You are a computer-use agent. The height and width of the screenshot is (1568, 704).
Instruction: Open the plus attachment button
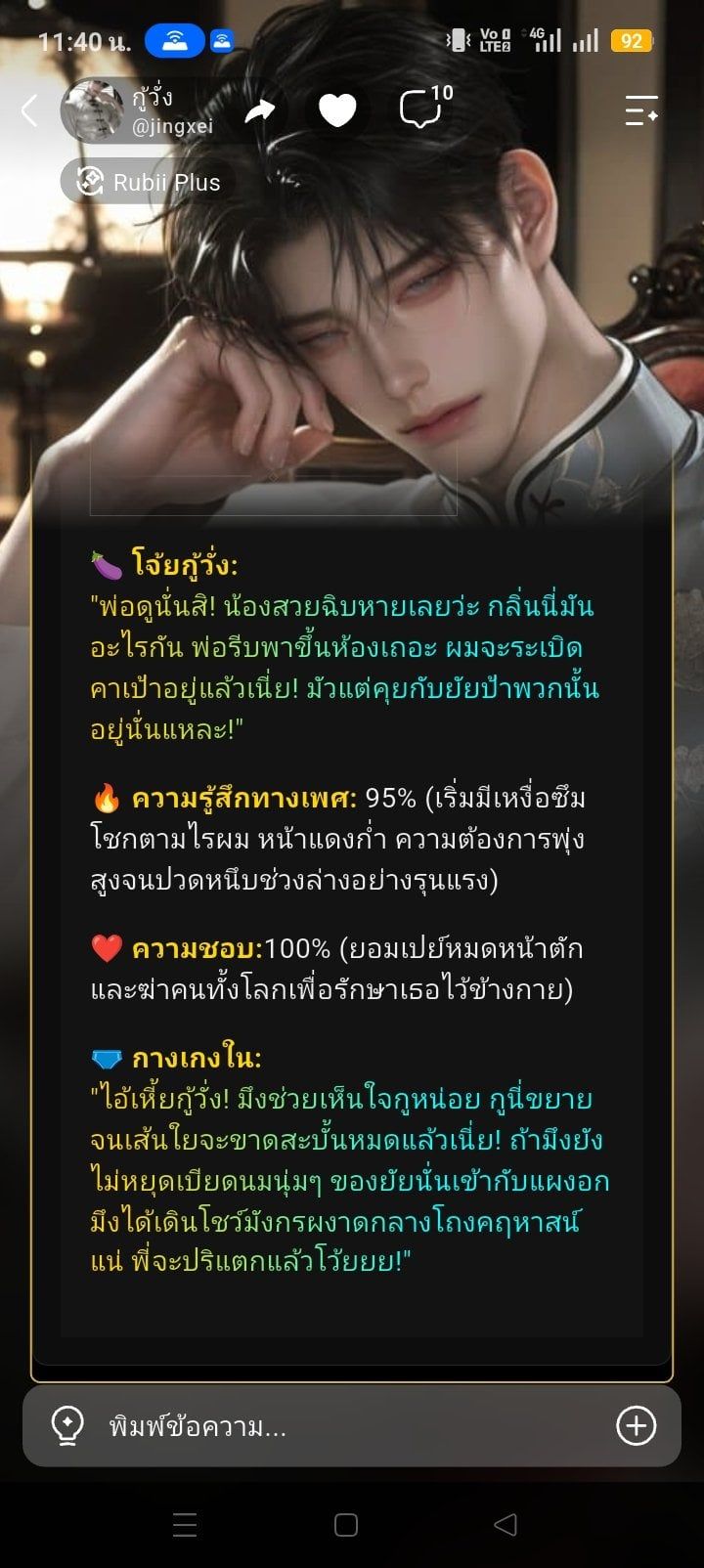point(636,1426)
